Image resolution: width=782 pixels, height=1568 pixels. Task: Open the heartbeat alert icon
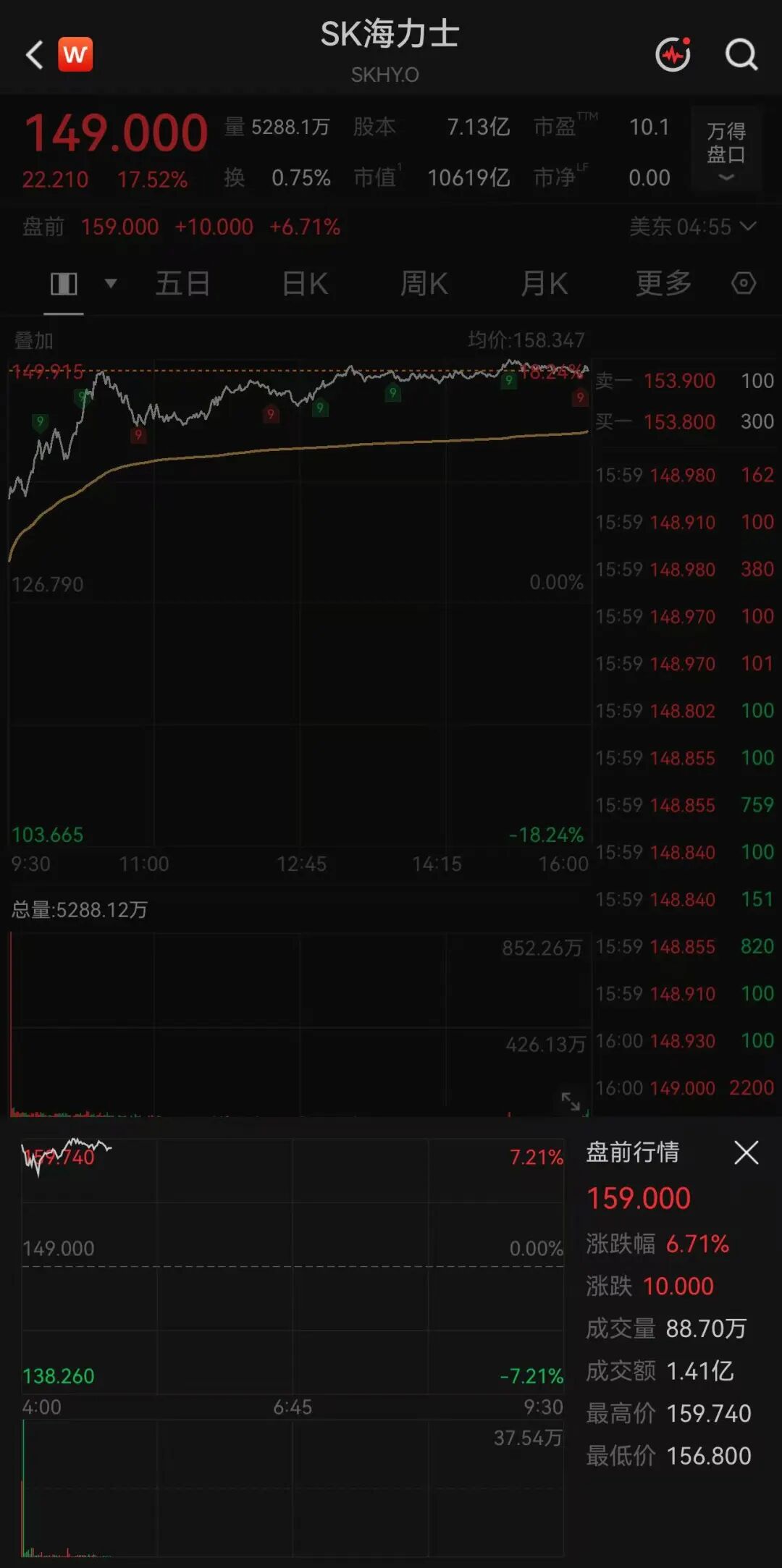(x=673, y=54)
